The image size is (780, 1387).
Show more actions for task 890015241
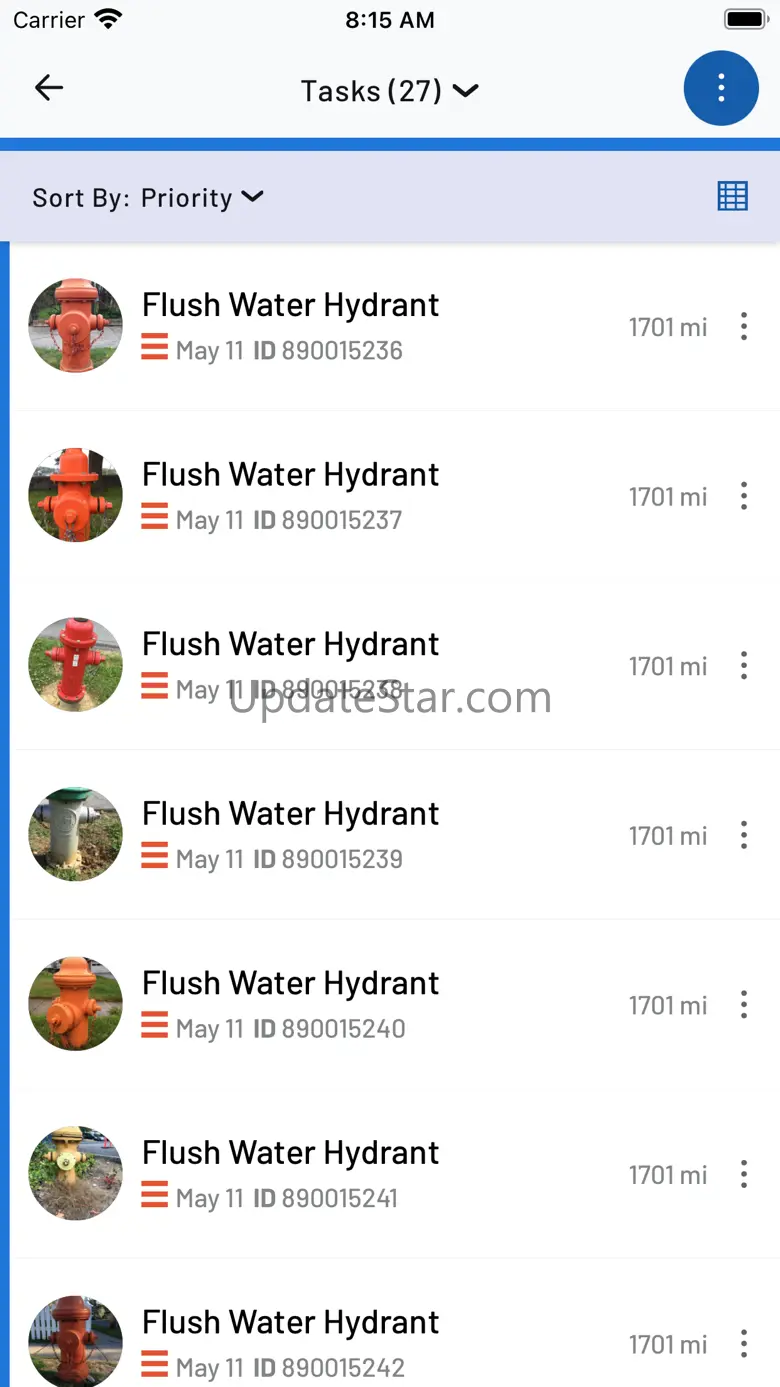coord(743,1174)
